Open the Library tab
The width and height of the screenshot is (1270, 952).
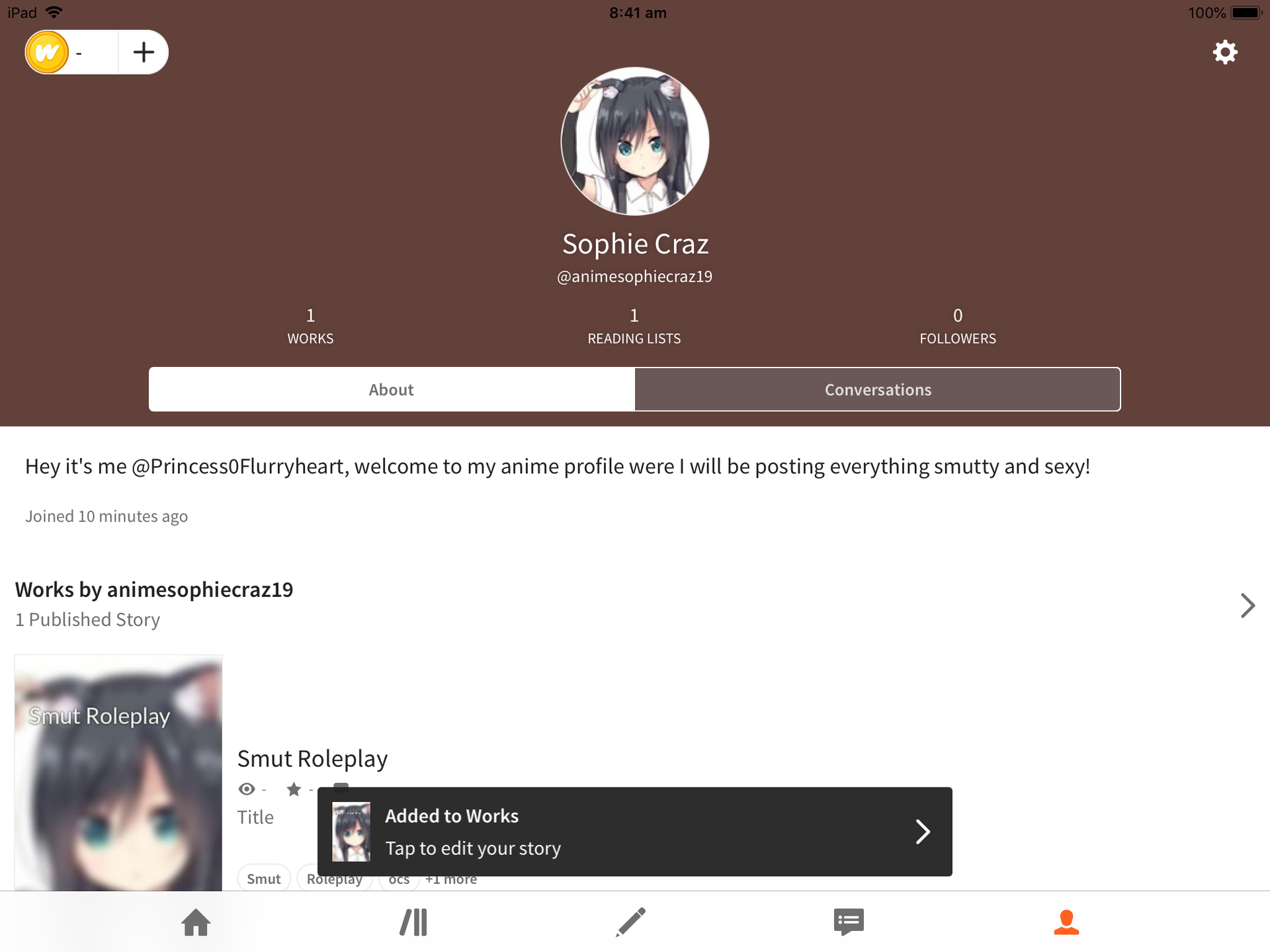coord(413,922)
